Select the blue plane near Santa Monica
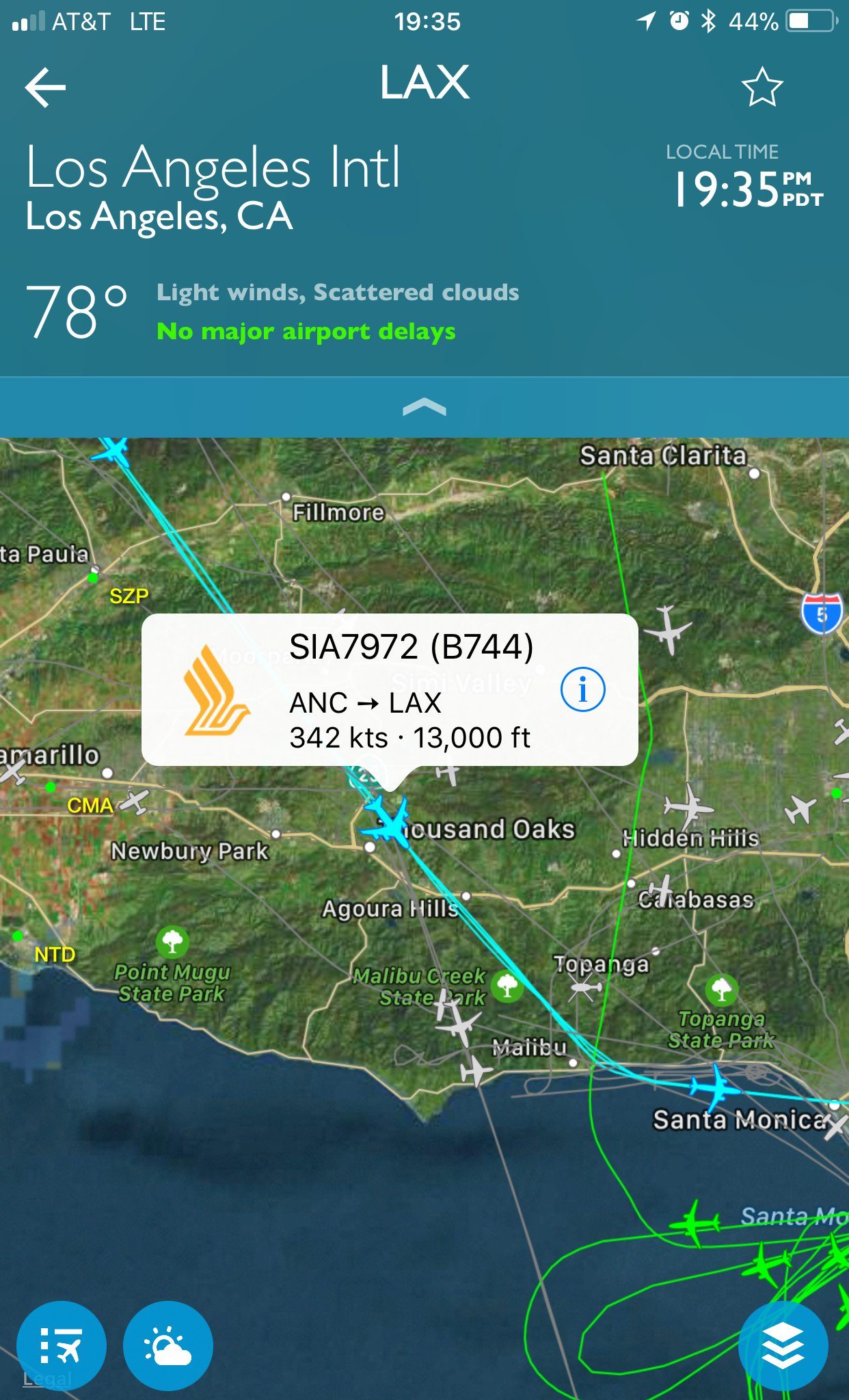 click(x=714, y=1085)
